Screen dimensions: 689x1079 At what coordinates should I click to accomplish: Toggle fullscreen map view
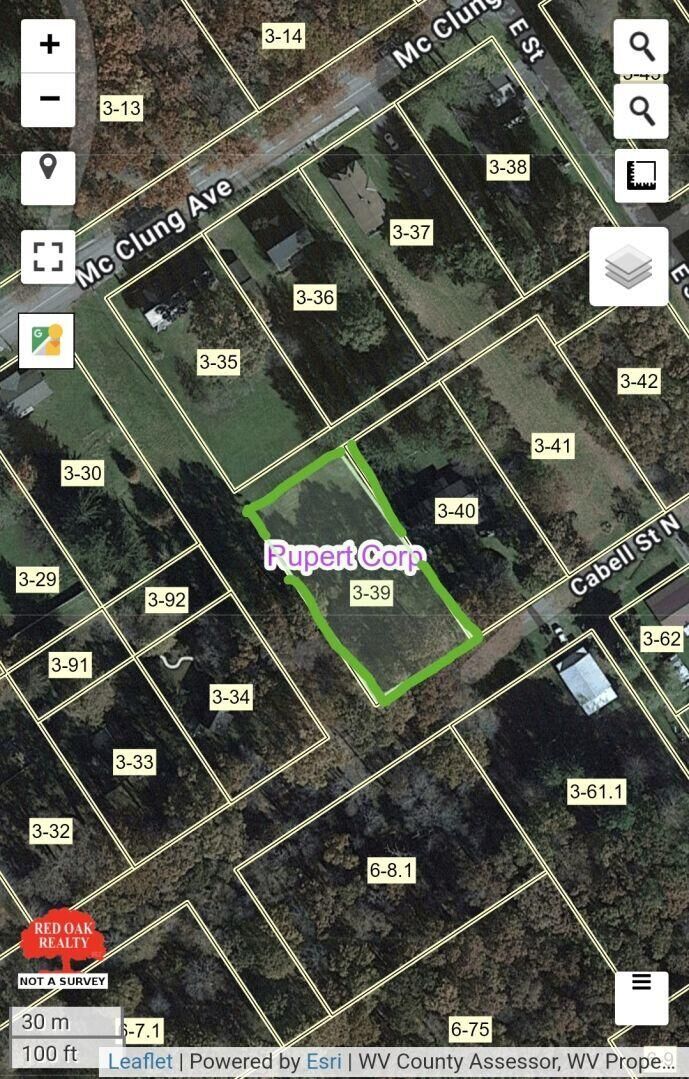(48, 256)
